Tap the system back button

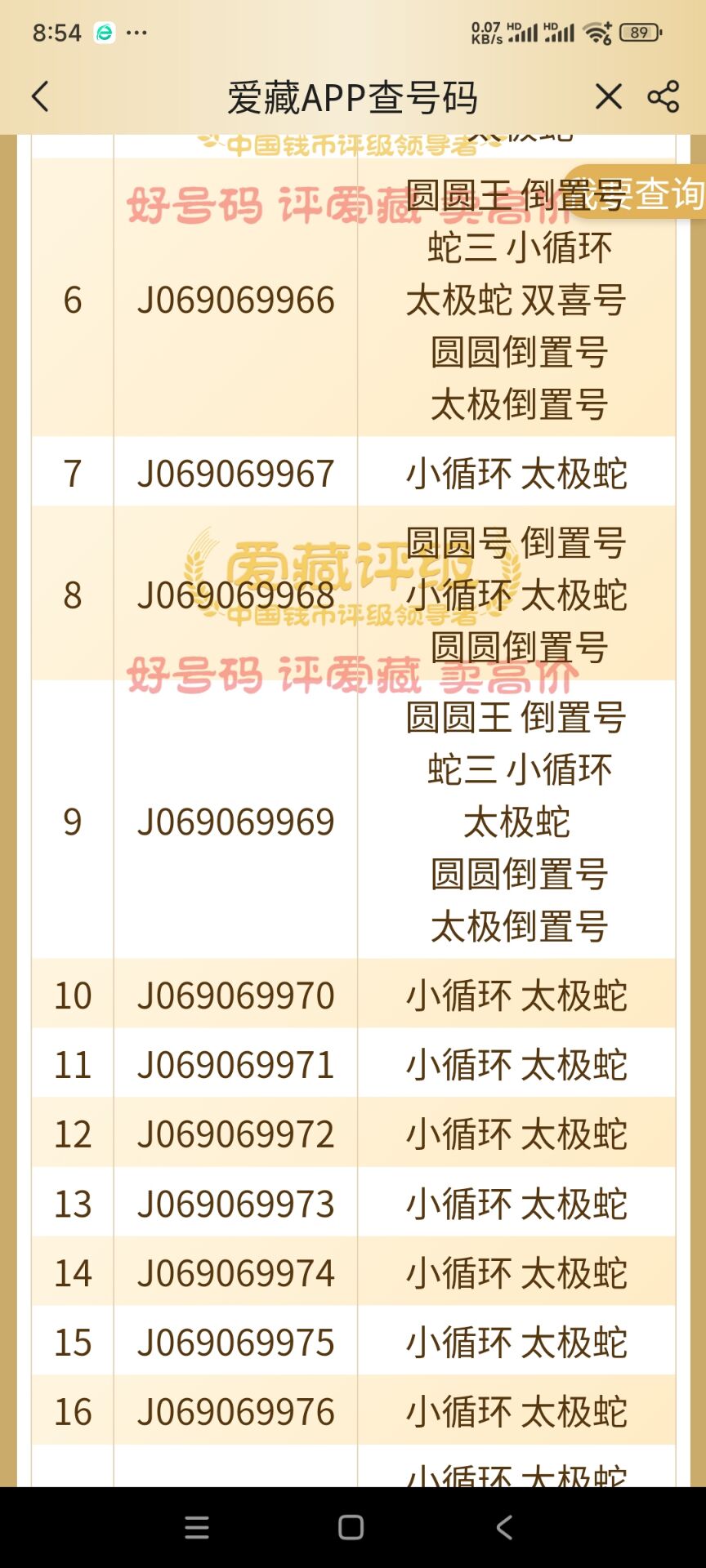tap(505, 1527)
